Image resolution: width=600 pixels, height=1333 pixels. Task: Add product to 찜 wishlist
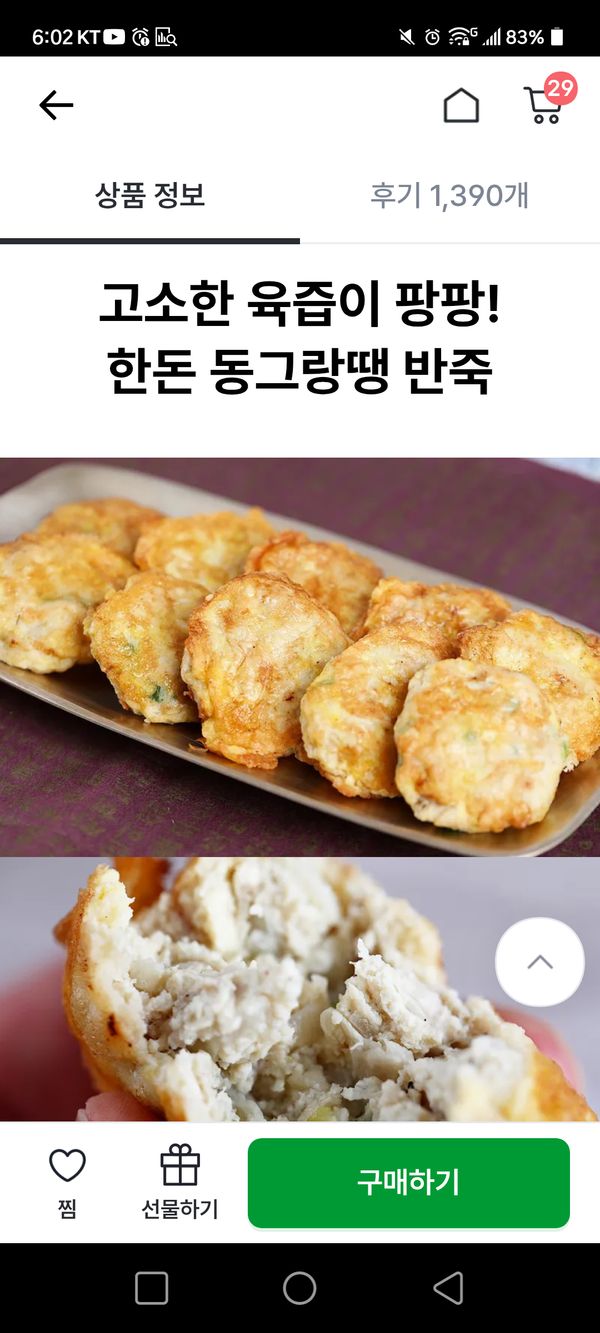point(67,1181)
